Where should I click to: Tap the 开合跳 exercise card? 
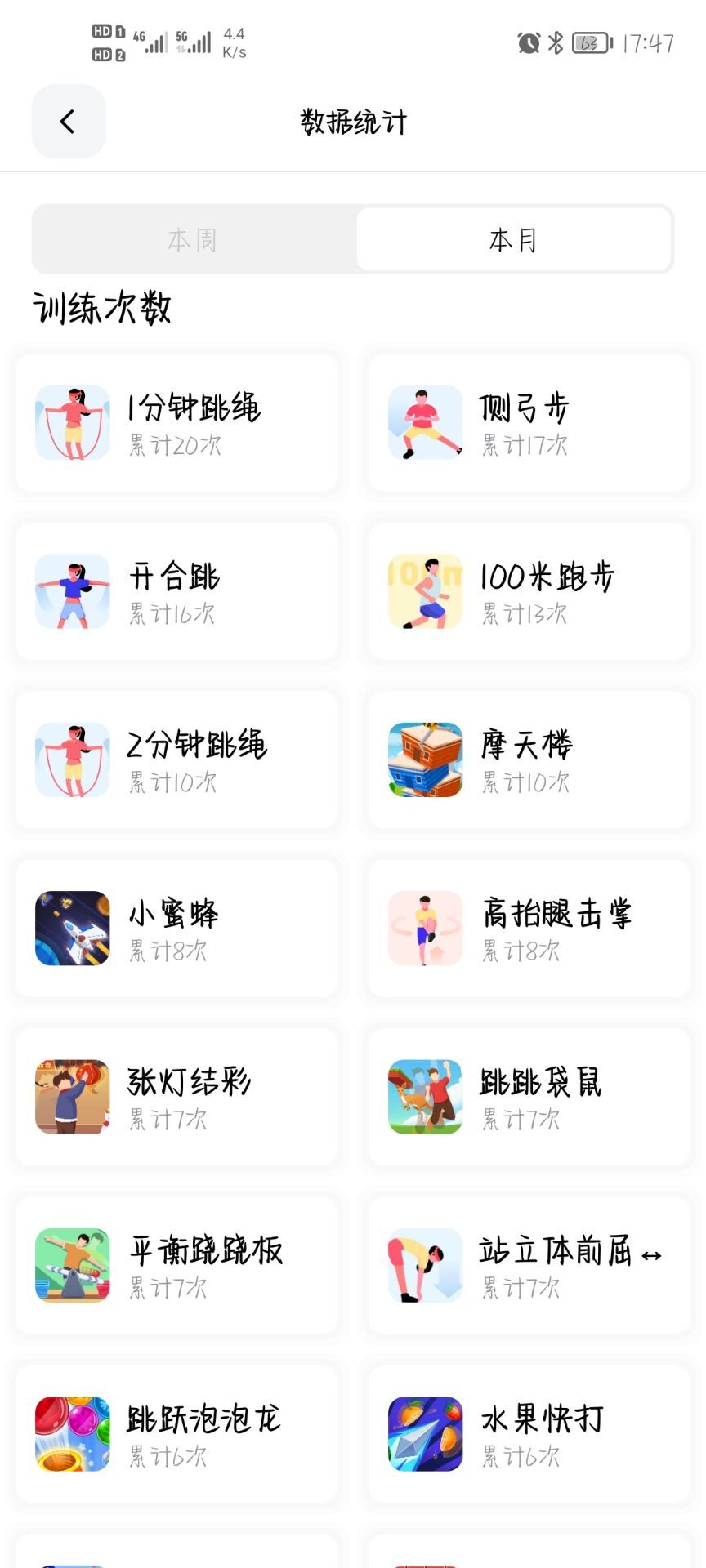176,591
